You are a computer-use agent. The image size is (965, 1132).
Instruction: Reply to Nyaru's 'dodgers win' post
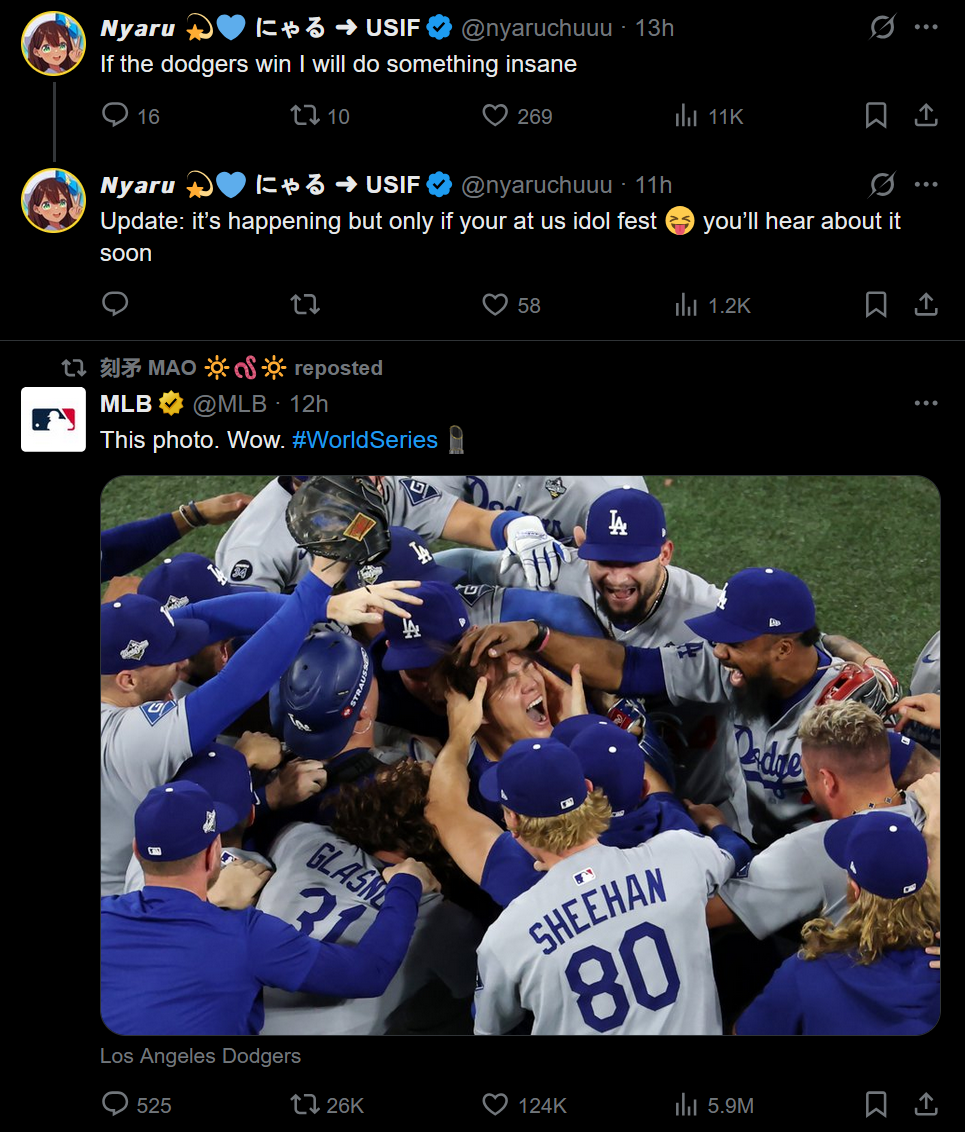116,116
